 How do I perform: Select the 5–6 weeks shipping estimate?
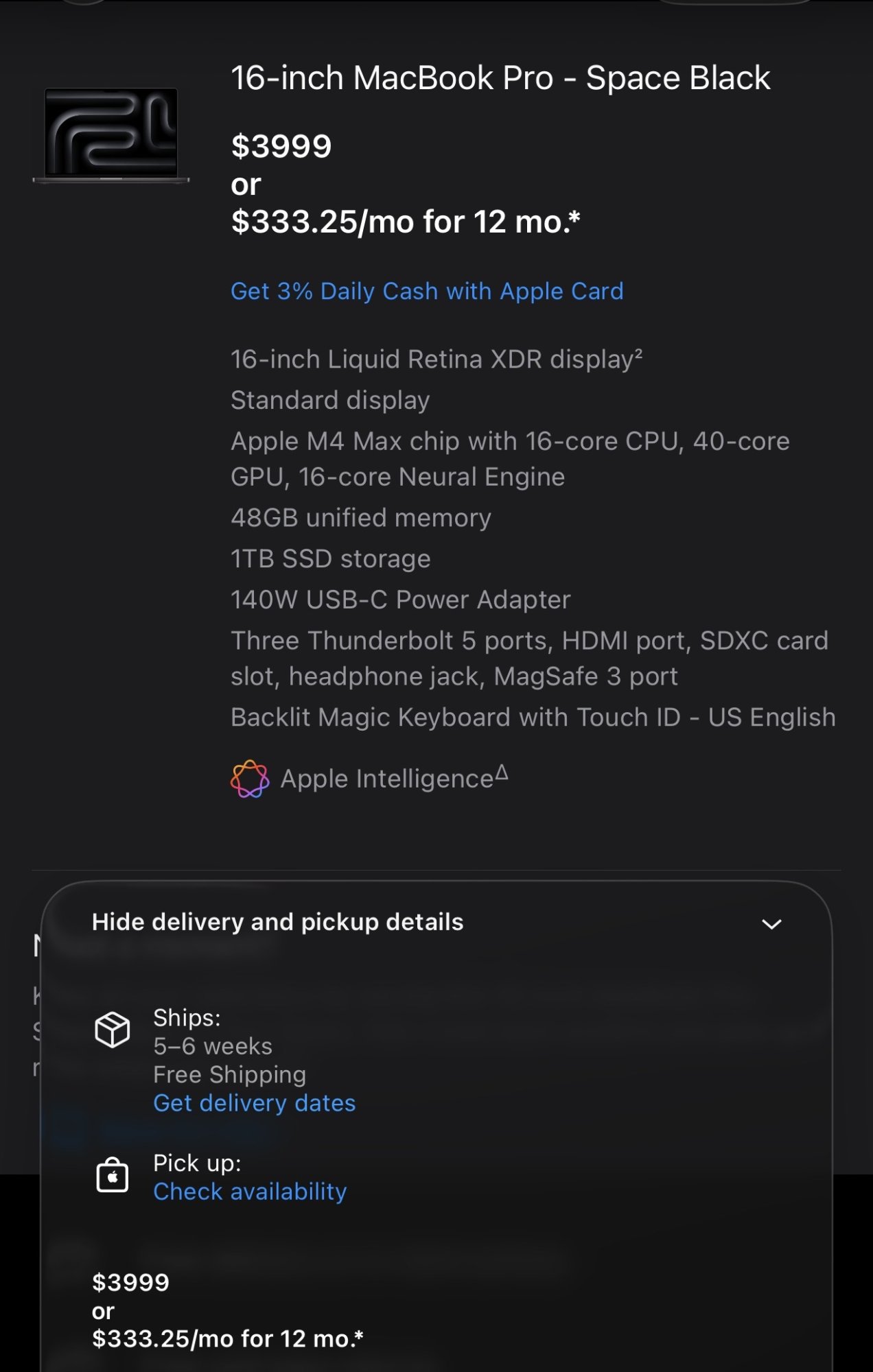pyautogui.click(x=212, y=1046)
